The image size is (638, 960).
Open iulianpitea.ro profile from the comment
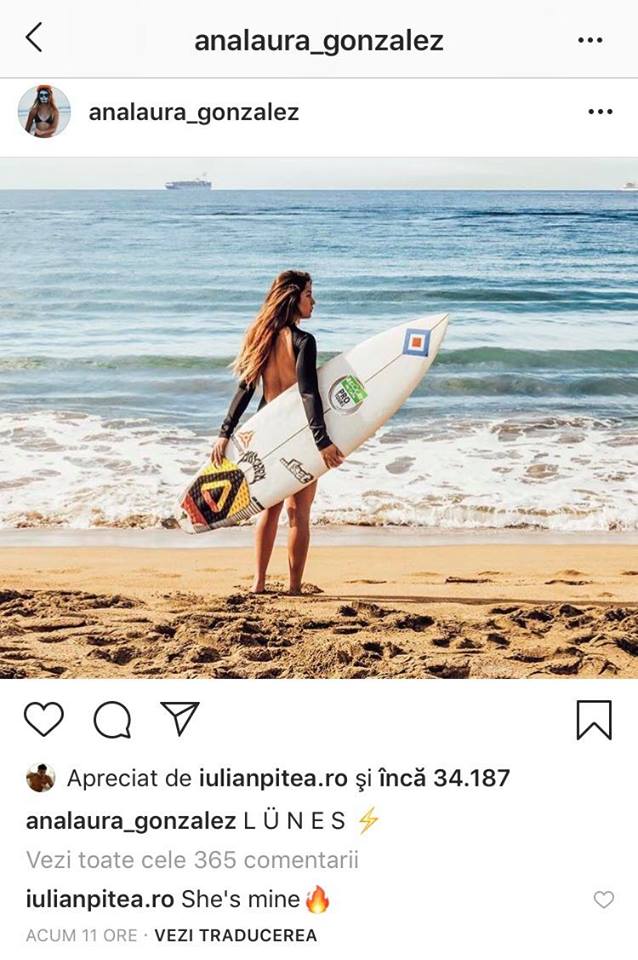coord(99,899)
